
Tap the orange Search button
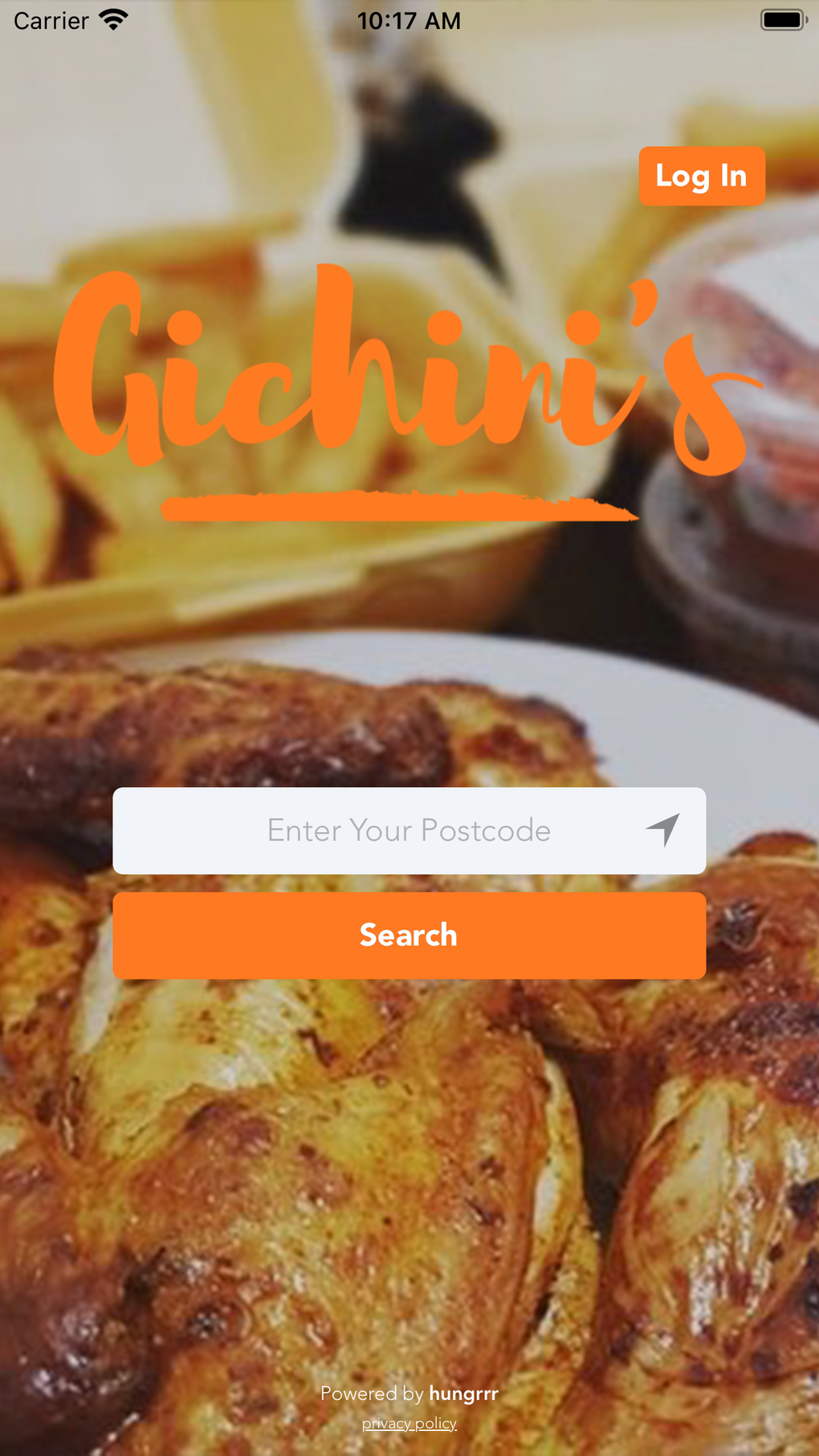409,935
